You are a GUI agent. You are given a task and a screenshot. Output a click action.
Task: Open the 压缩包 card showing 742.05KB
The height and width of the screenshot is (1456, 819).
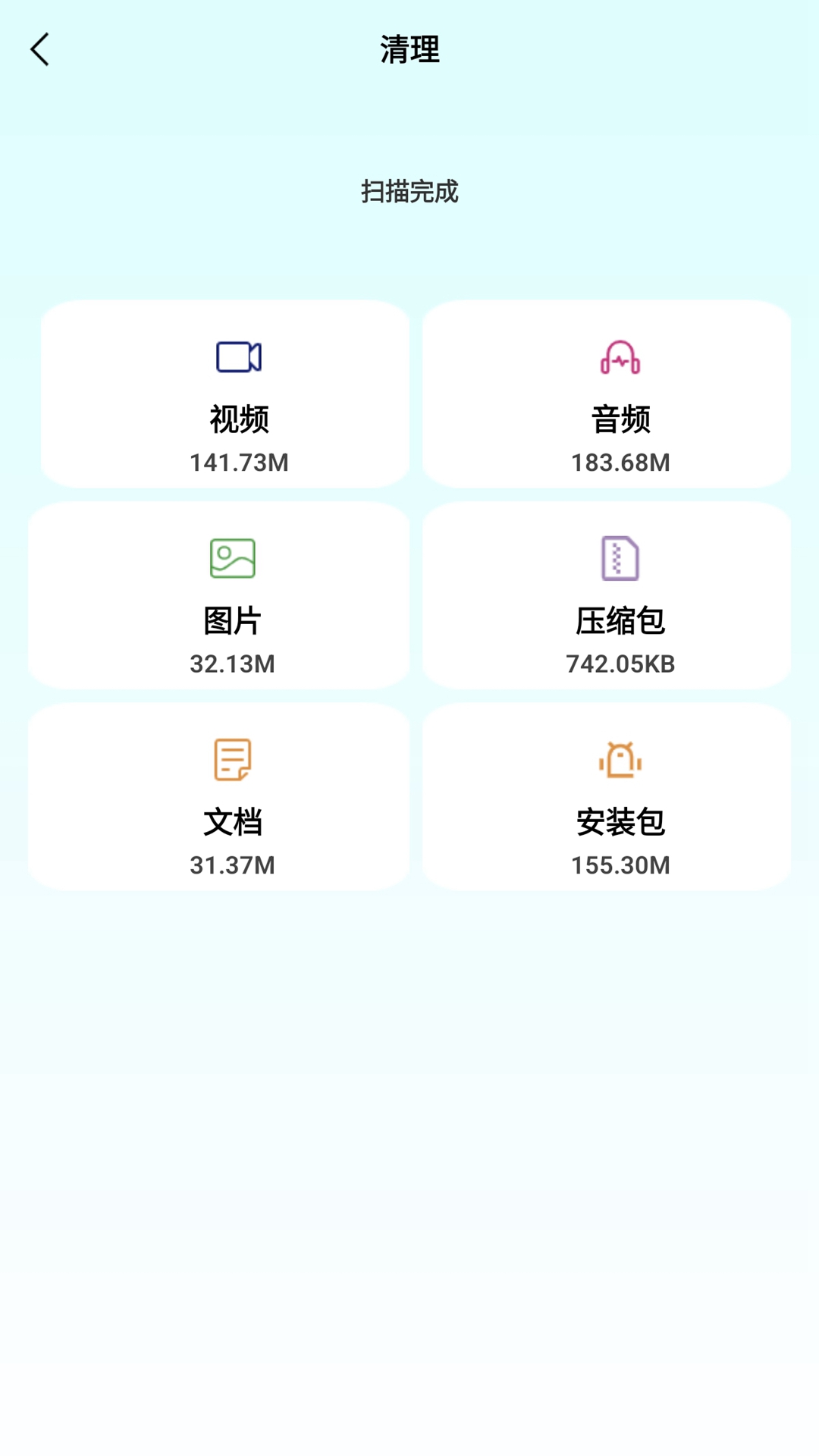tap(607, 595)
